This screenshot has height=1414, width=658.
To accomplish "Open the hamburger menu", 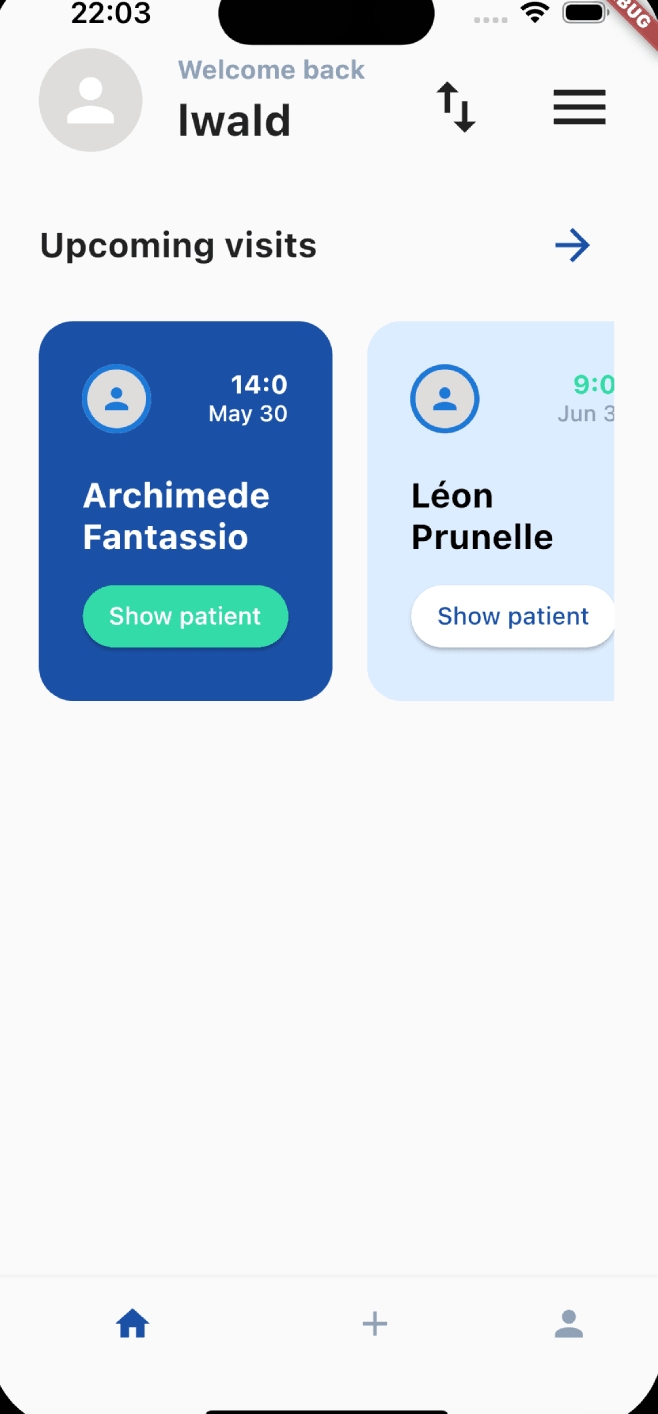I will pyautogui.click(x=580, y=107).
